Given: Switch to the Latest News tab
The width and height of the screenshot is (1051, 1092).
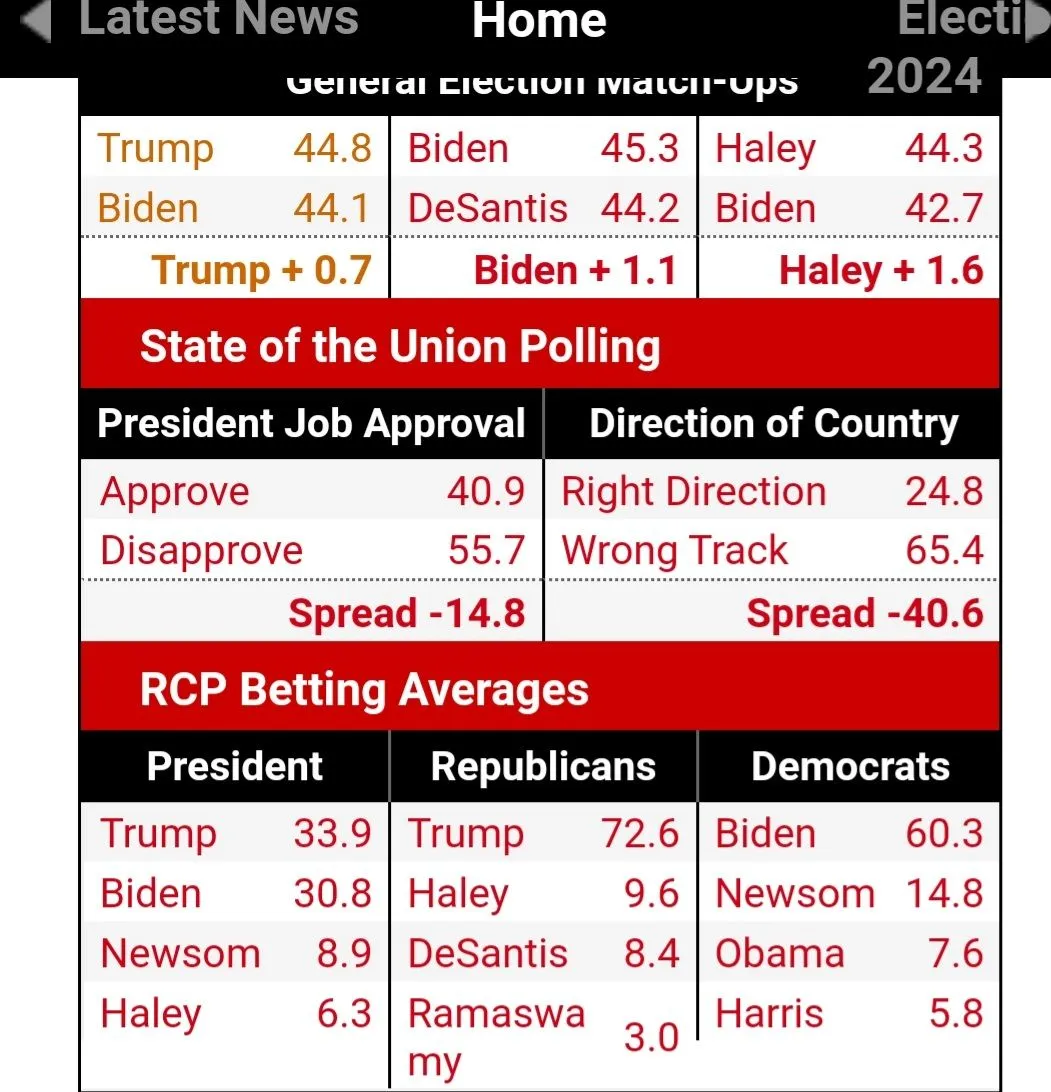Looking at the screenshot, I should tap(218, 20).
